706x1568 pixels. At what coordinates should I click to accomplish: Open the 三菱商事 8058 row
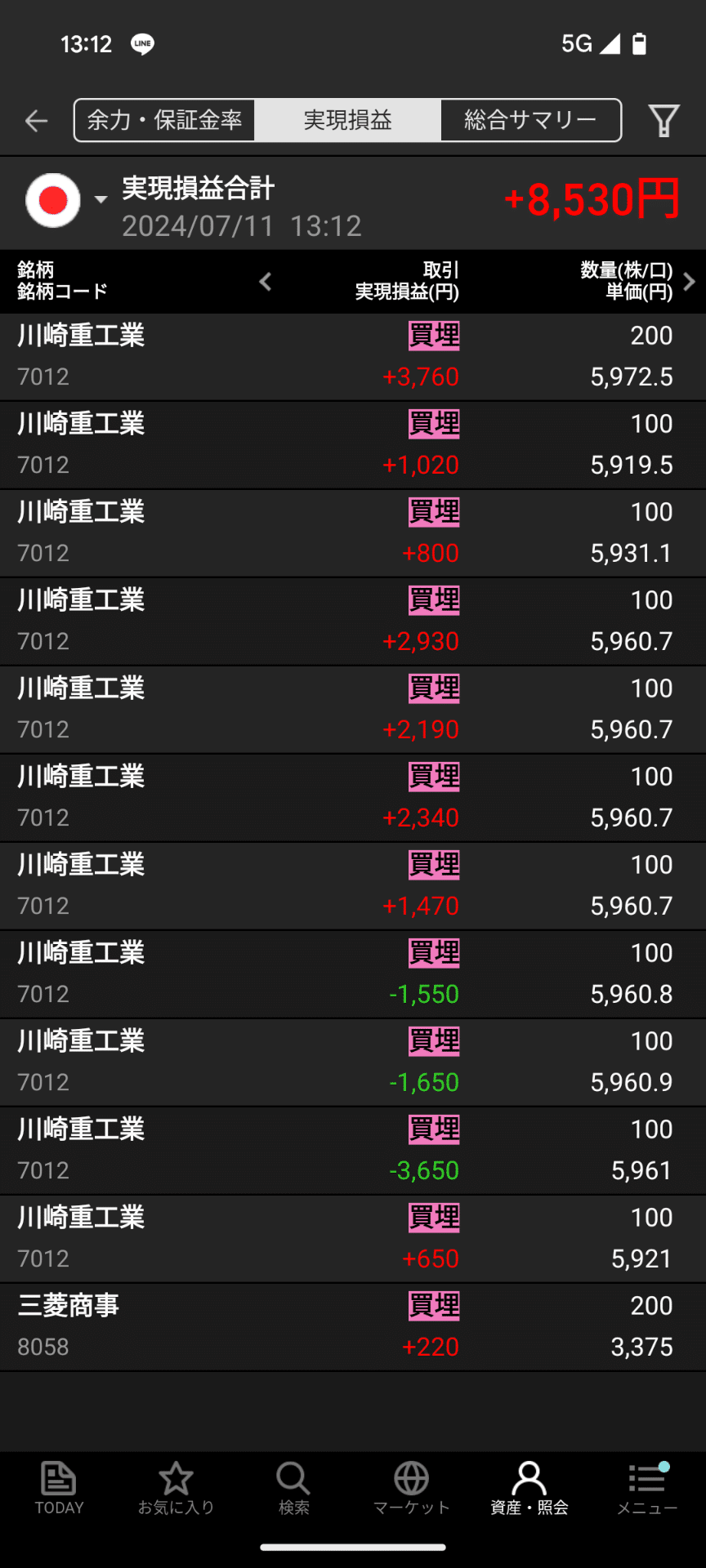[353, 1327]
